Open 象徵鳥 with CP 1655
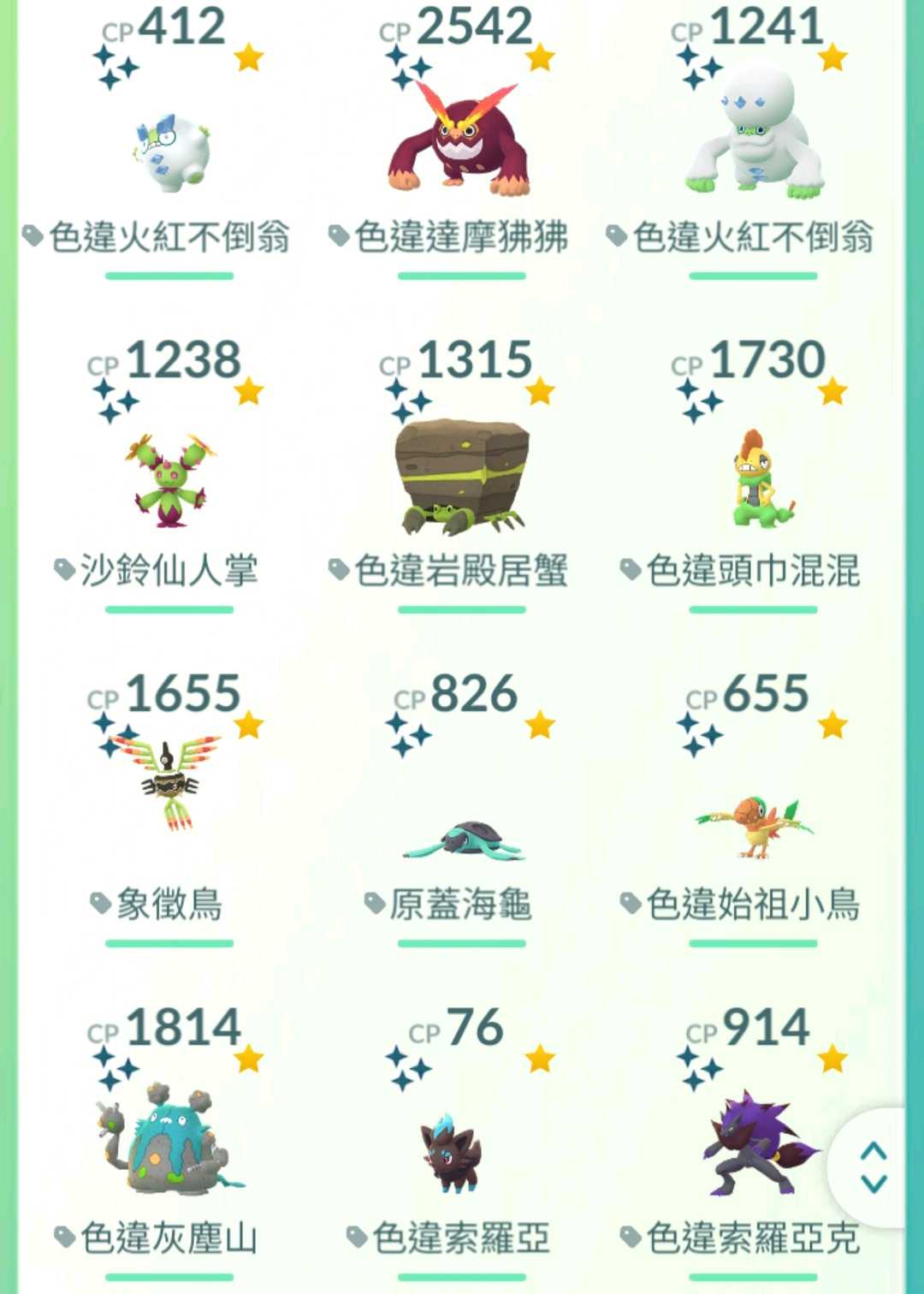 tap(169, 787)
